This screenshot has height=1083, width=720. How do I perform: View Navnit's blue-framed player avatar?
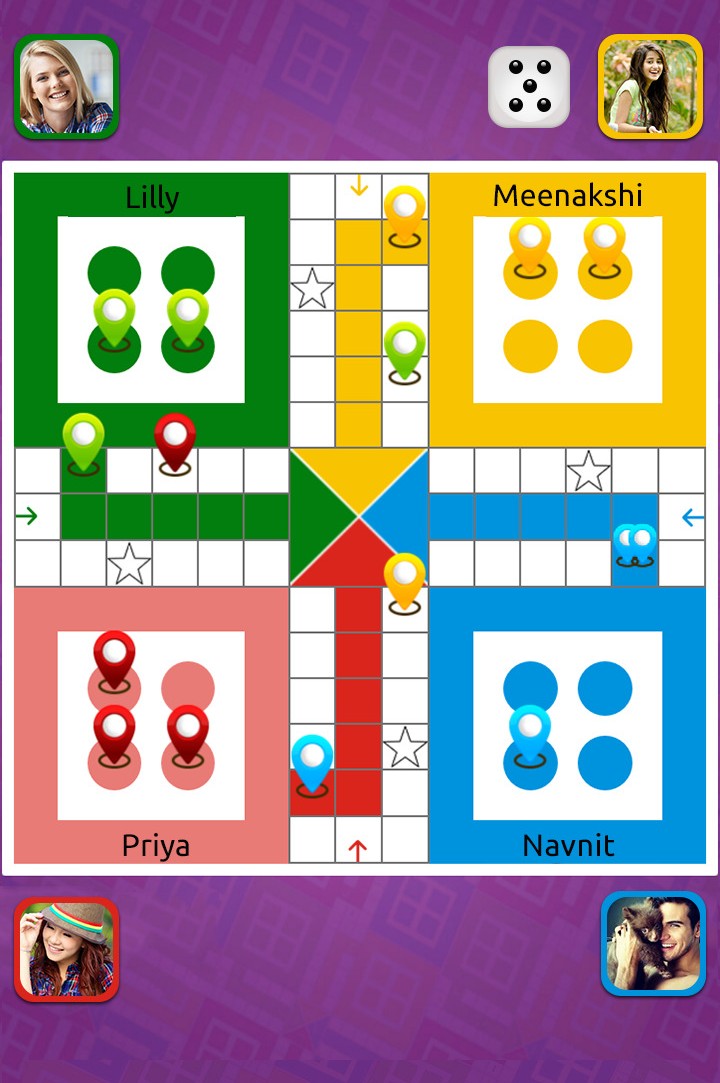click(x=653, y=944)
